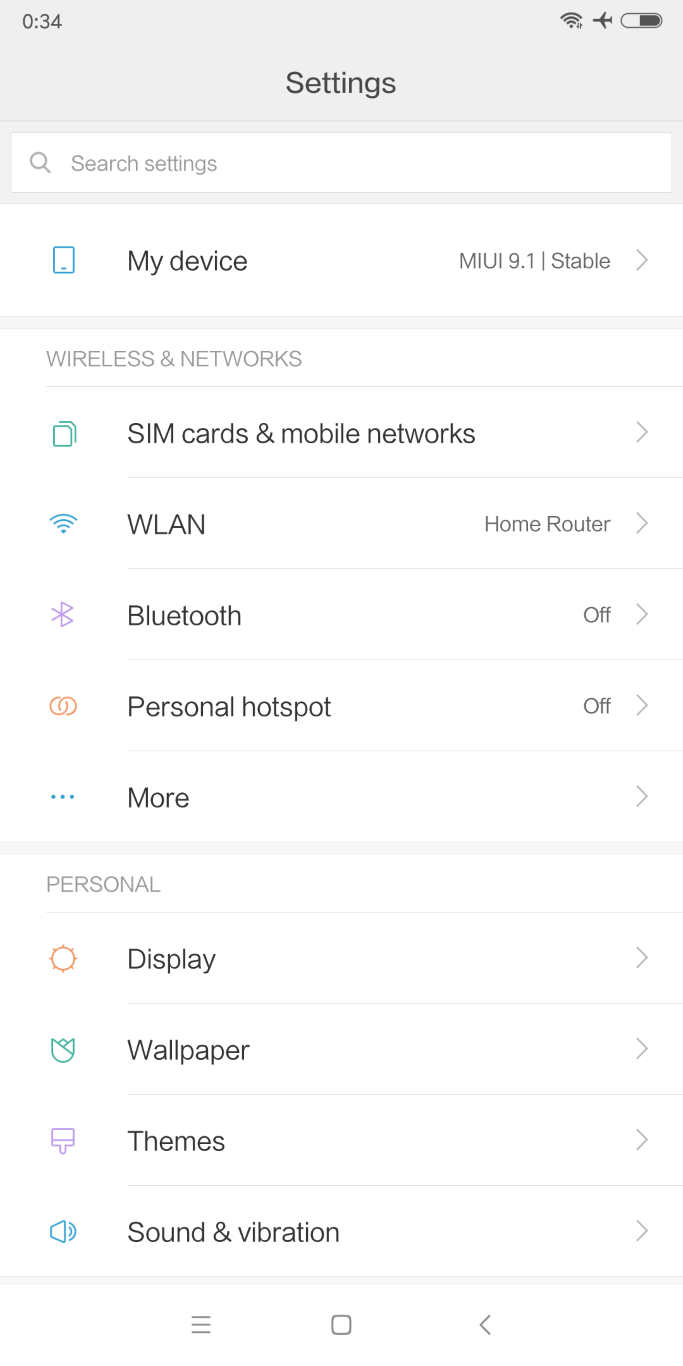Open My device details
683x1366 pixels.
341,261
